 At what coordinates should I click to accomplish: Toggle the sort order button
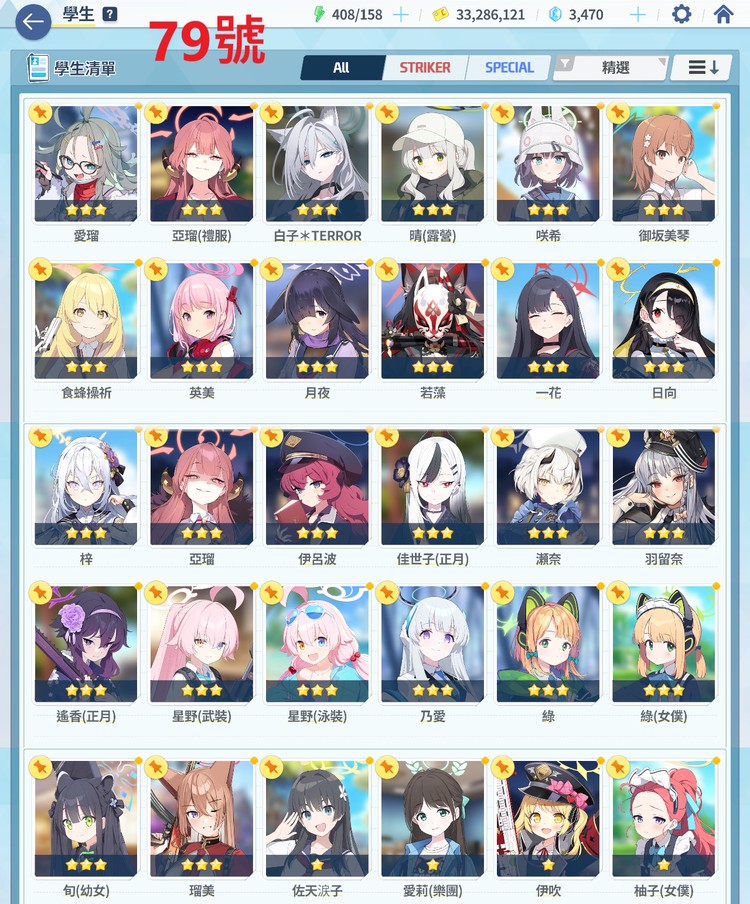point(695,68)
